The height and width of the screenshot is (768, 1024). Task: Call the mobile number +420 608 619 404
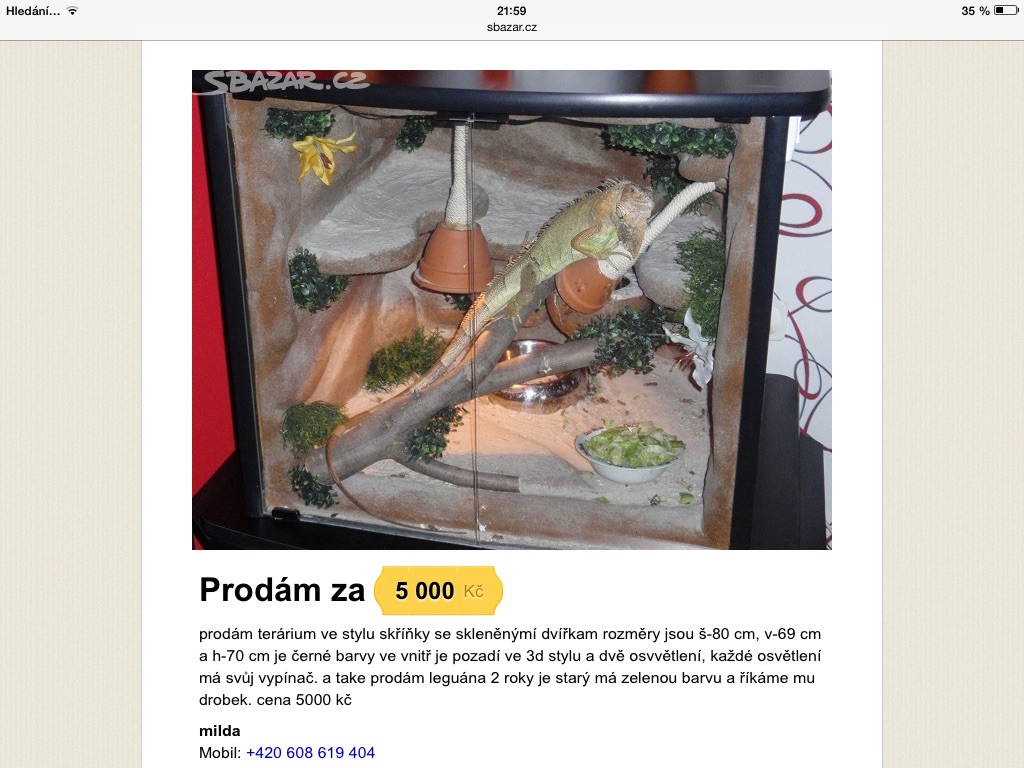pos(310,752)
